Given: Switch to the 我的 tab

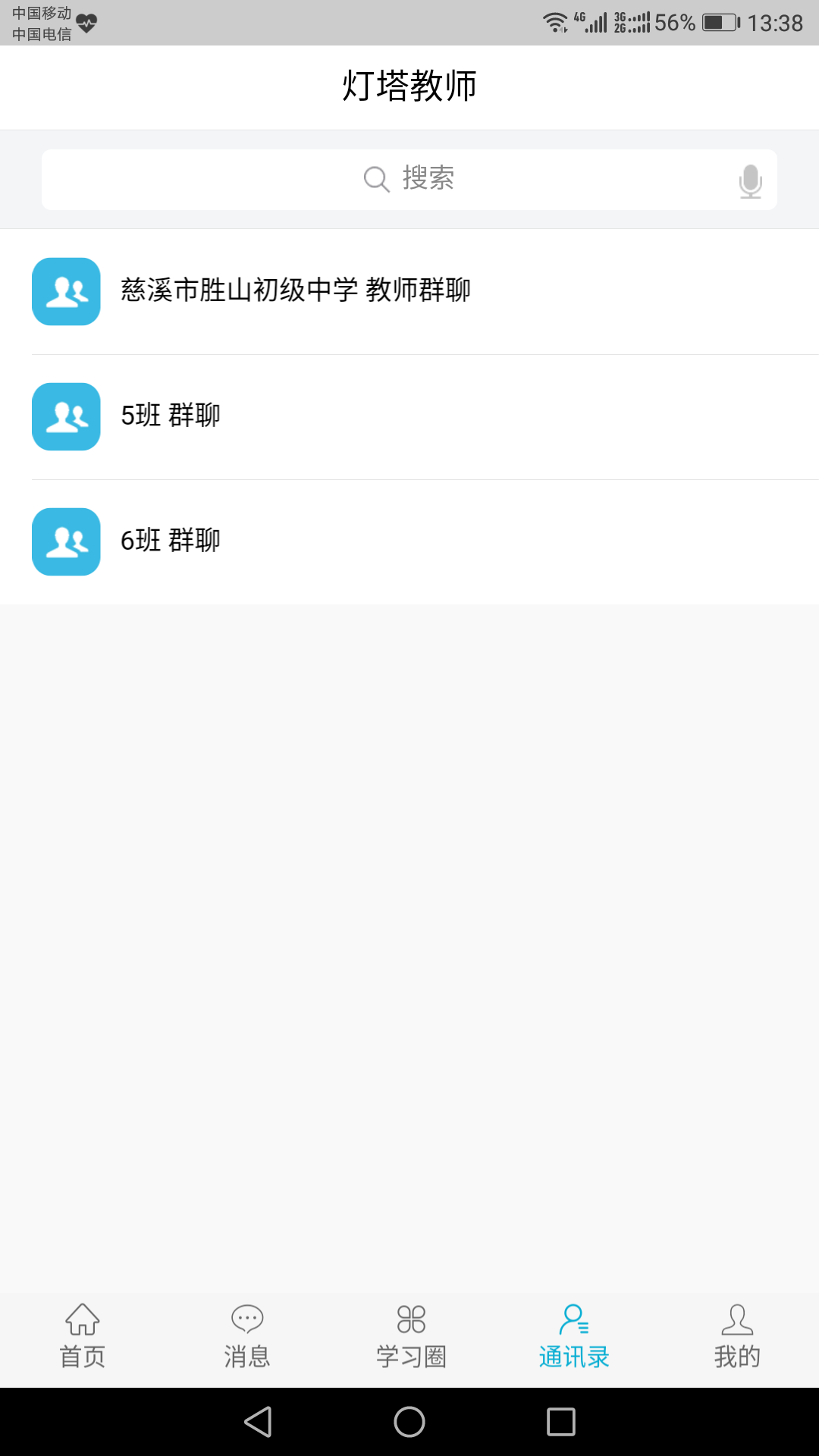Looking at the screenshot, I should point(736,1338).
